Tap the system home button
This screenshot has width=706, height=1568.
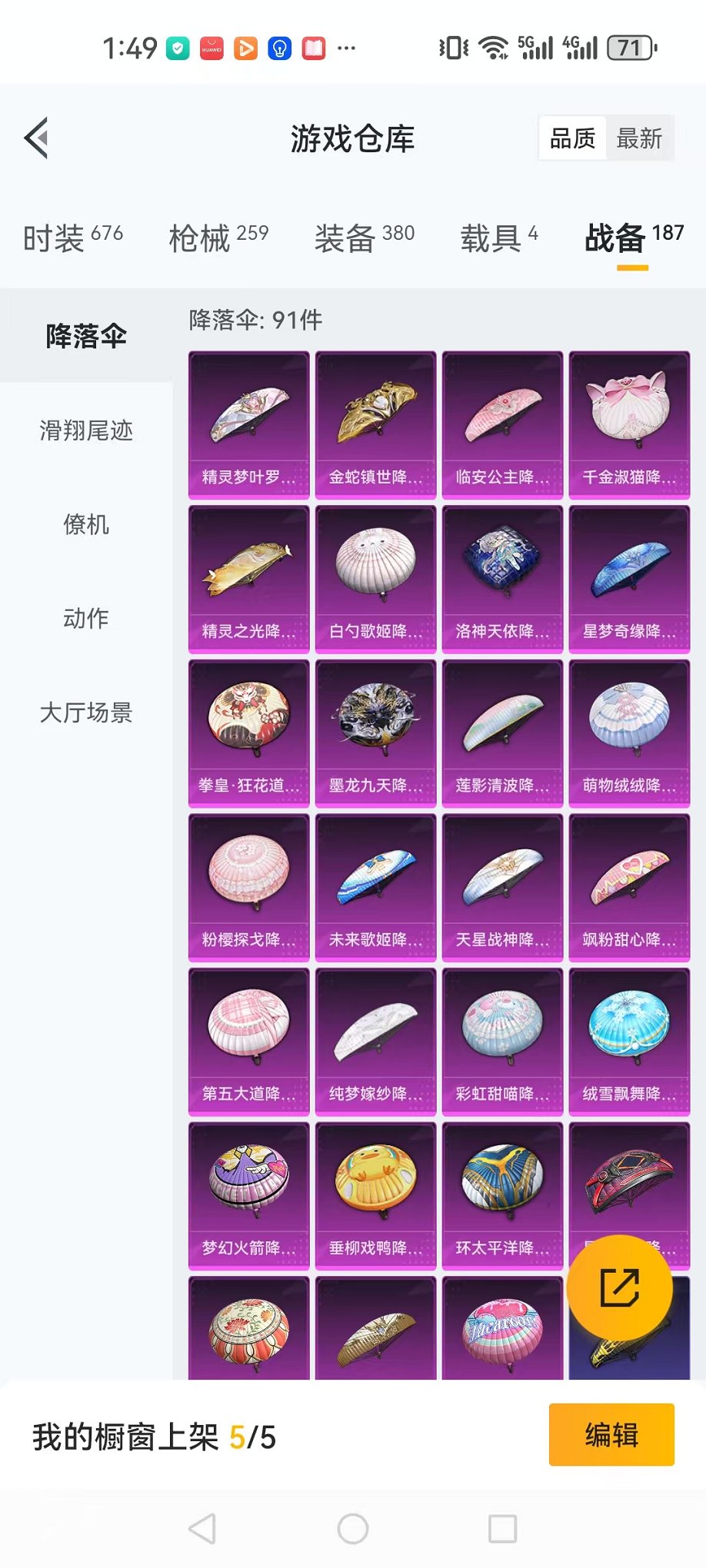pyautogui.click(x=353, y=1529)
